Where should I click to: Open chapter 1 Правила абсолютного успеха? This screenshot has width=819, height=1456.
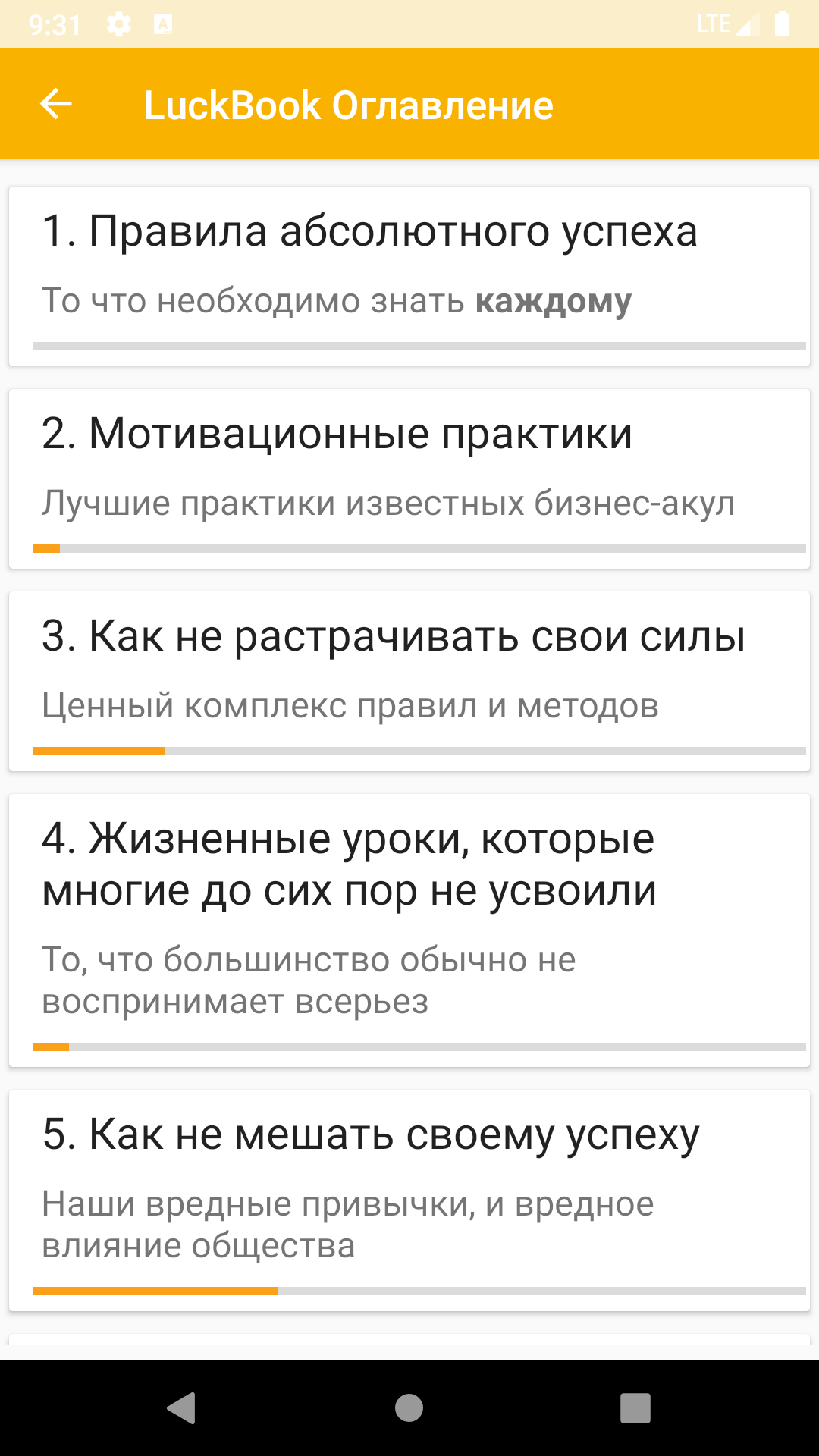coord(409,277)
